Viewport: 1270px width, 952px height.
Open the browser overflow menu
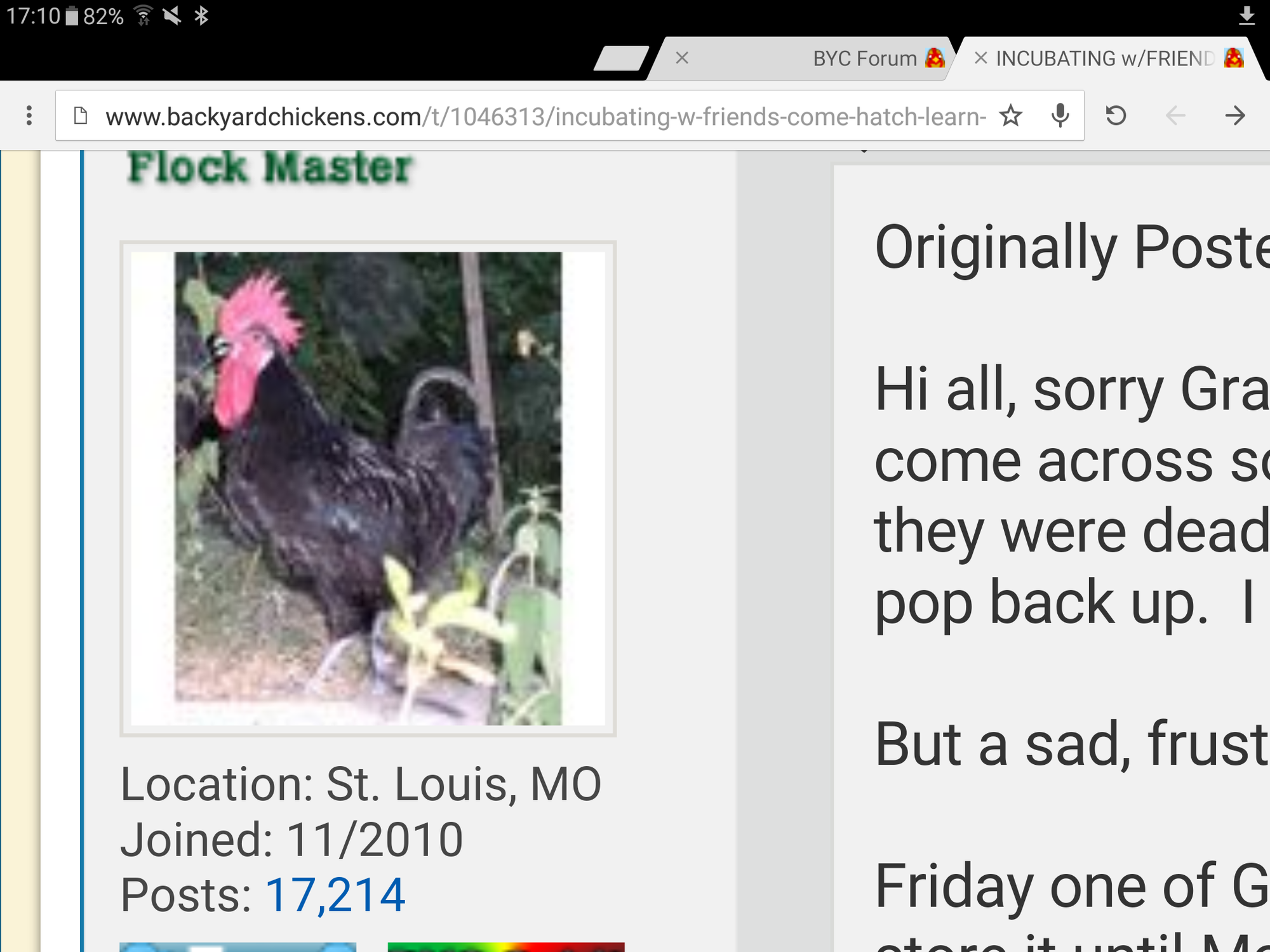29,116
